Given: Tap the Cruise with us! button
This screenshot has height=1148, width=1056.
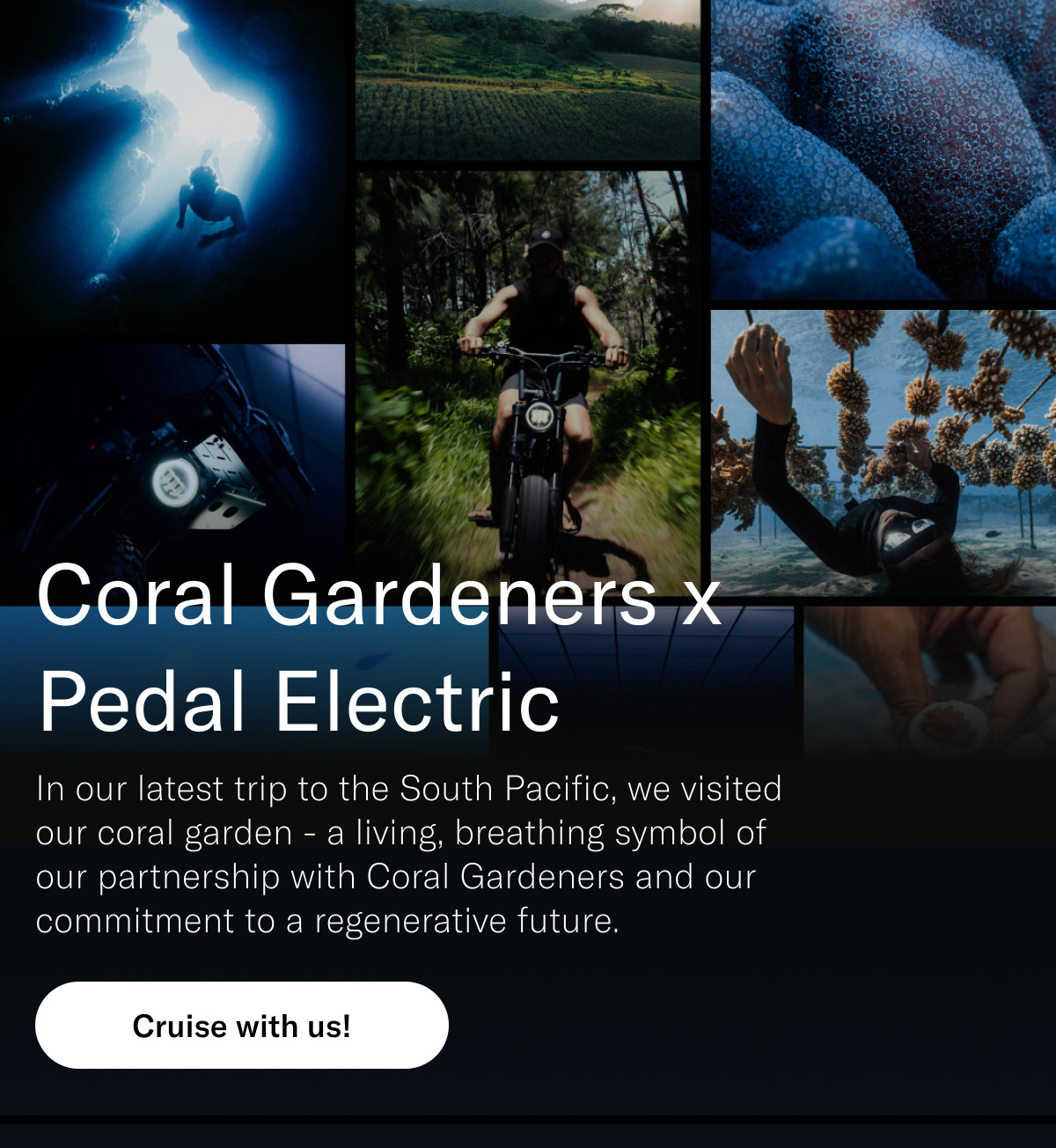Looking at the screenshot, I should tap(242, 1026).
